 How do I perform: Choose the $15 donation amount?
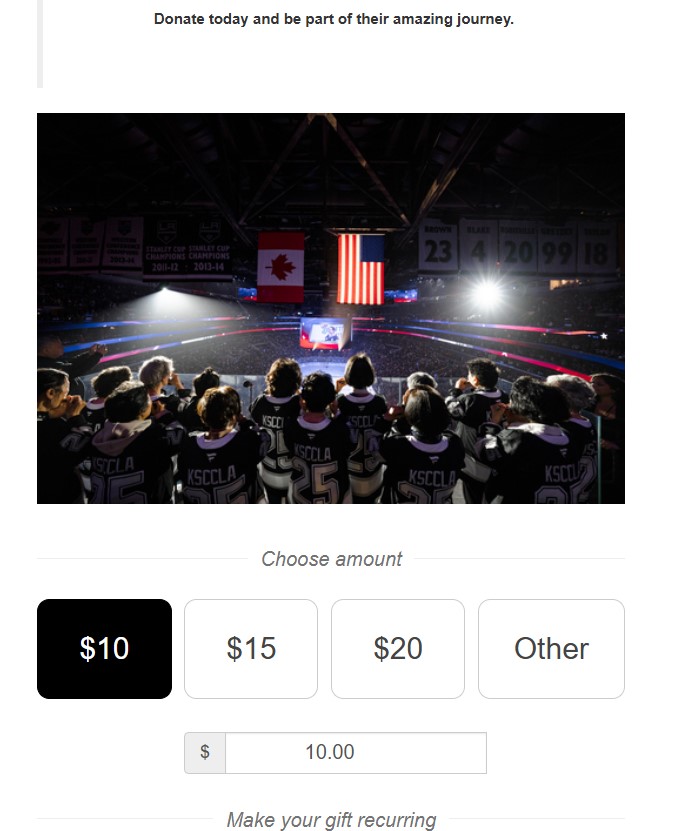coord(251,648)
